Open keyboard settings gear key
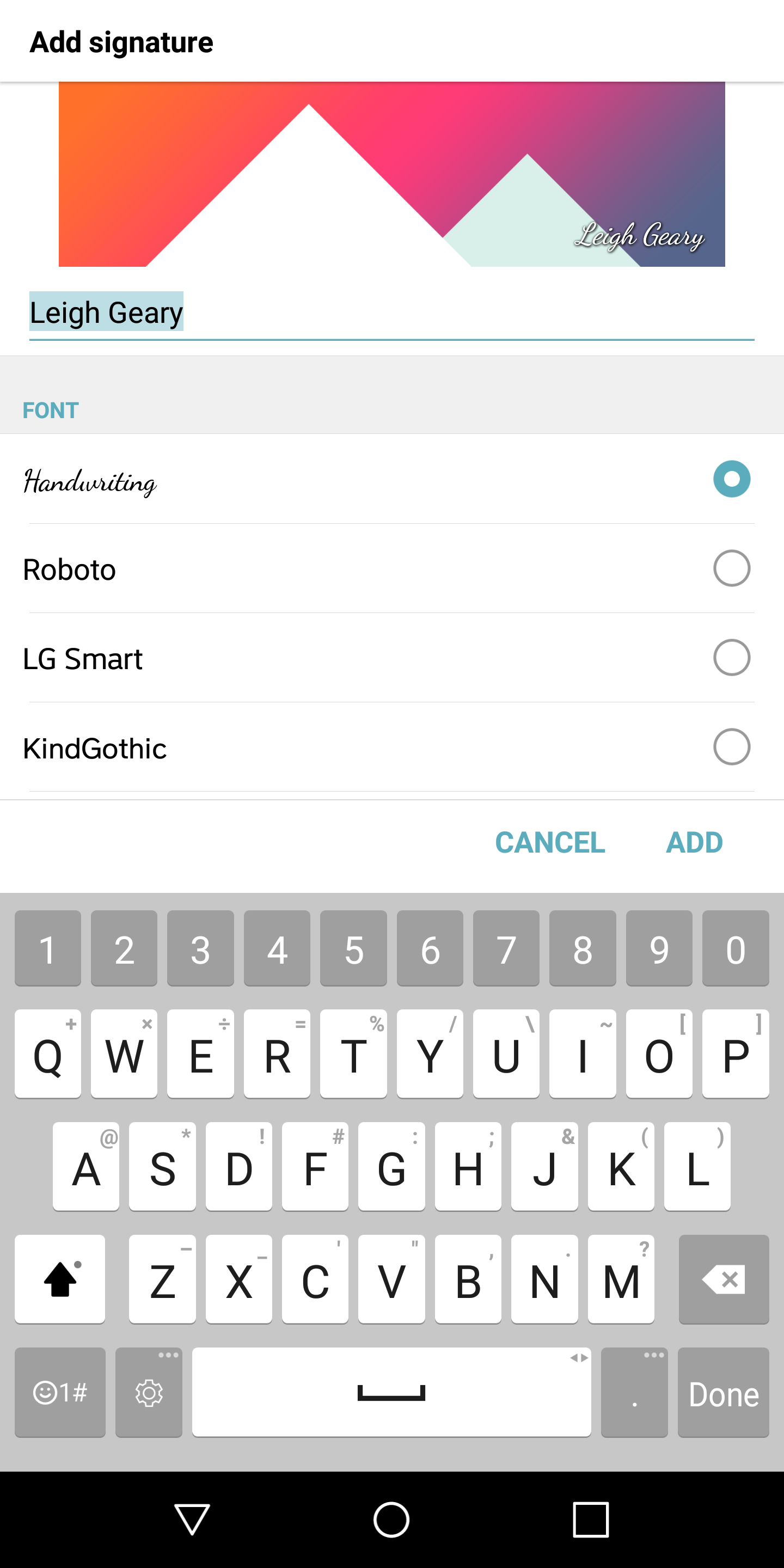Screen dimensions: 784x1568 (x=149, y=1393)
